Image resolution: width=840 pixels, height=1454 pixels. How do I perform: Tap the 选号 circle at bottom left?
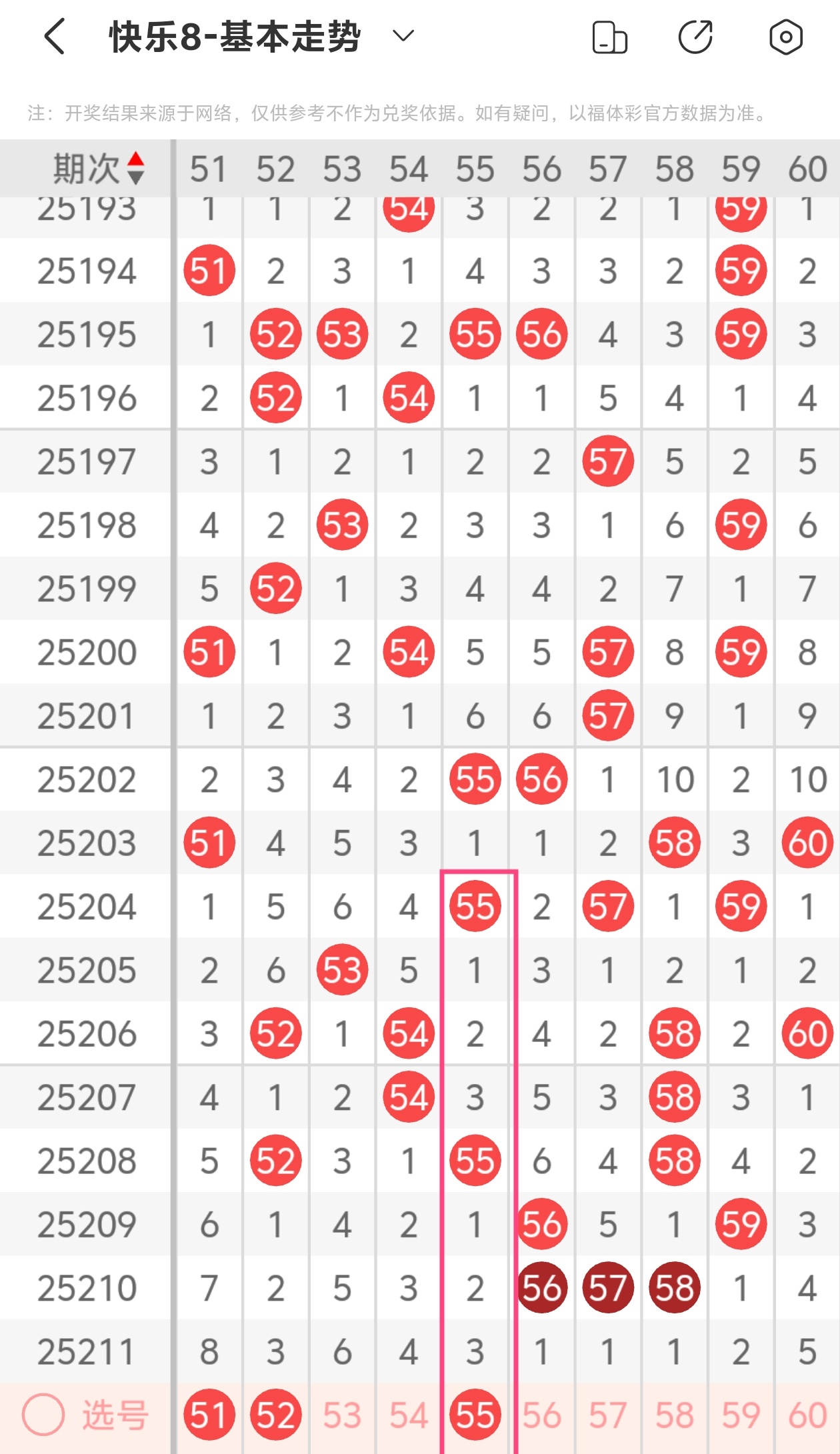pos(43,1414)
